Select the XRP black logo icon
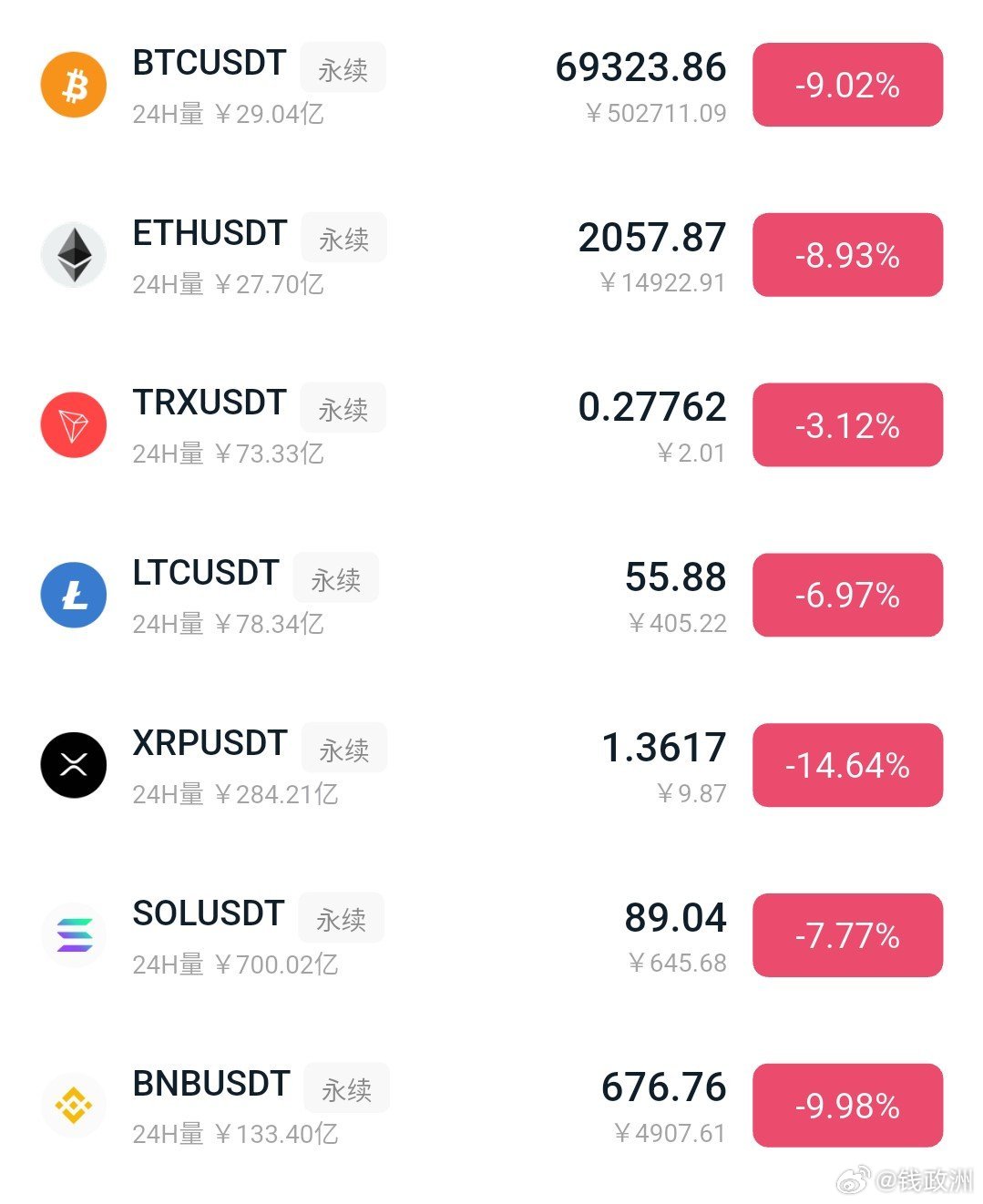Image resolution: width=983 pixels, height=1204 pixels. pos(74,765)
